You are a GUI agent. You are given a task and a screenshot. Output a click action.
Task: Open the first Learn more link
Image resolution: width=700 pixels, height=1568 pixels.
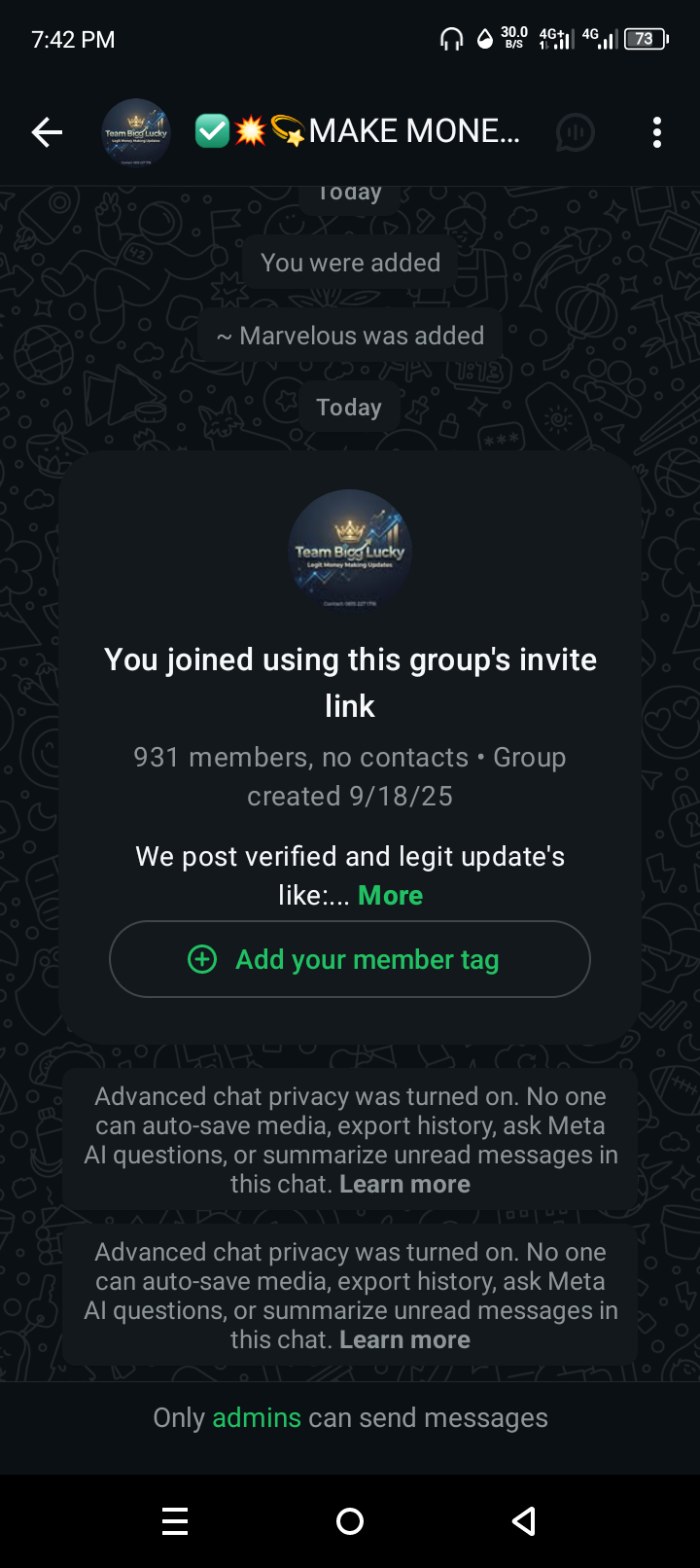[x=404, y=1184]
